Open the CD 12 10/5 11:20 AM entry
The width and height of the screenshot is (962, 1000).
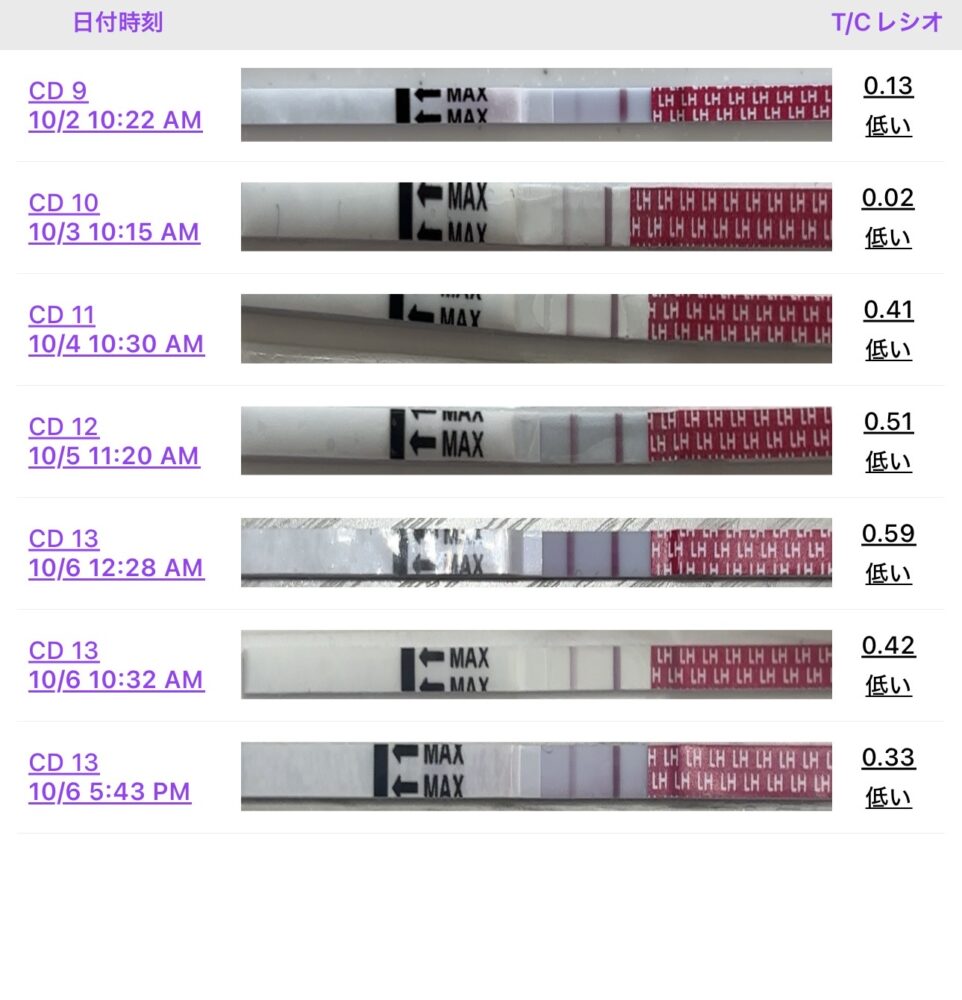(114, 442)
